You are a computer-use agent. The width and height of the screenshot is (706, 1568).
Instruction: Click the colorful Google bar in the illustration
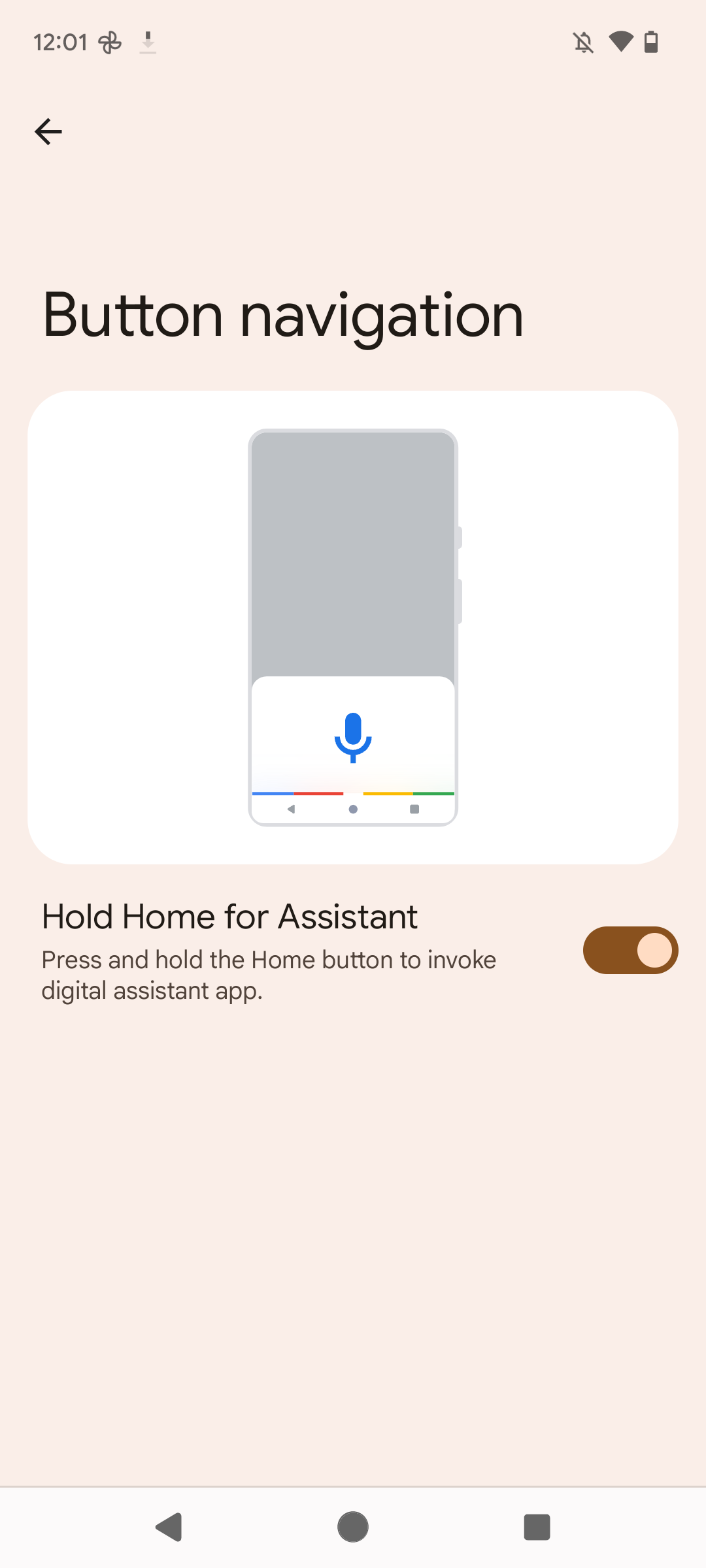(352, 792)
